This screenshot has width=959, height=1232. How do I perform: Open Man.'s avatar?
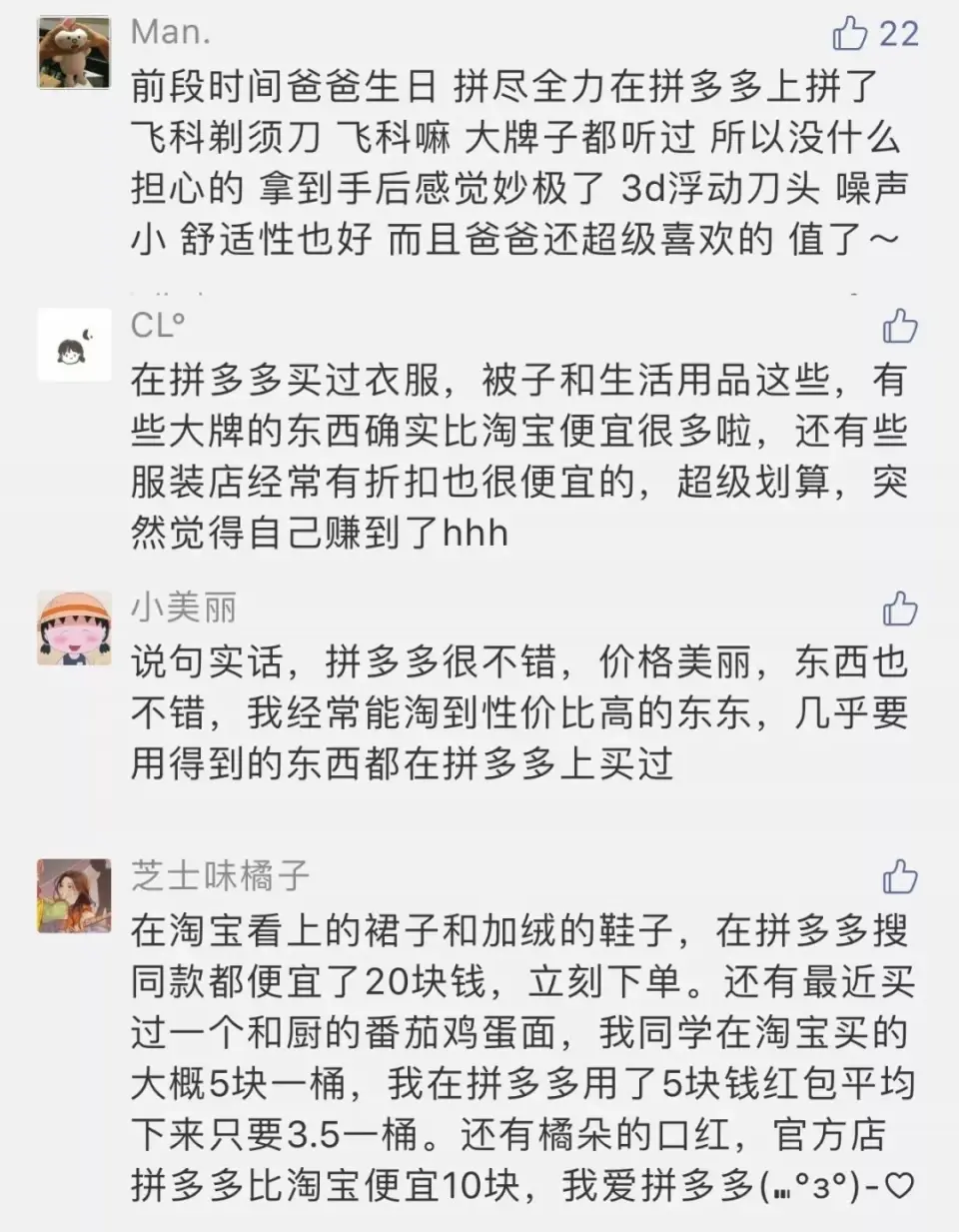click(x=74, y=52)
